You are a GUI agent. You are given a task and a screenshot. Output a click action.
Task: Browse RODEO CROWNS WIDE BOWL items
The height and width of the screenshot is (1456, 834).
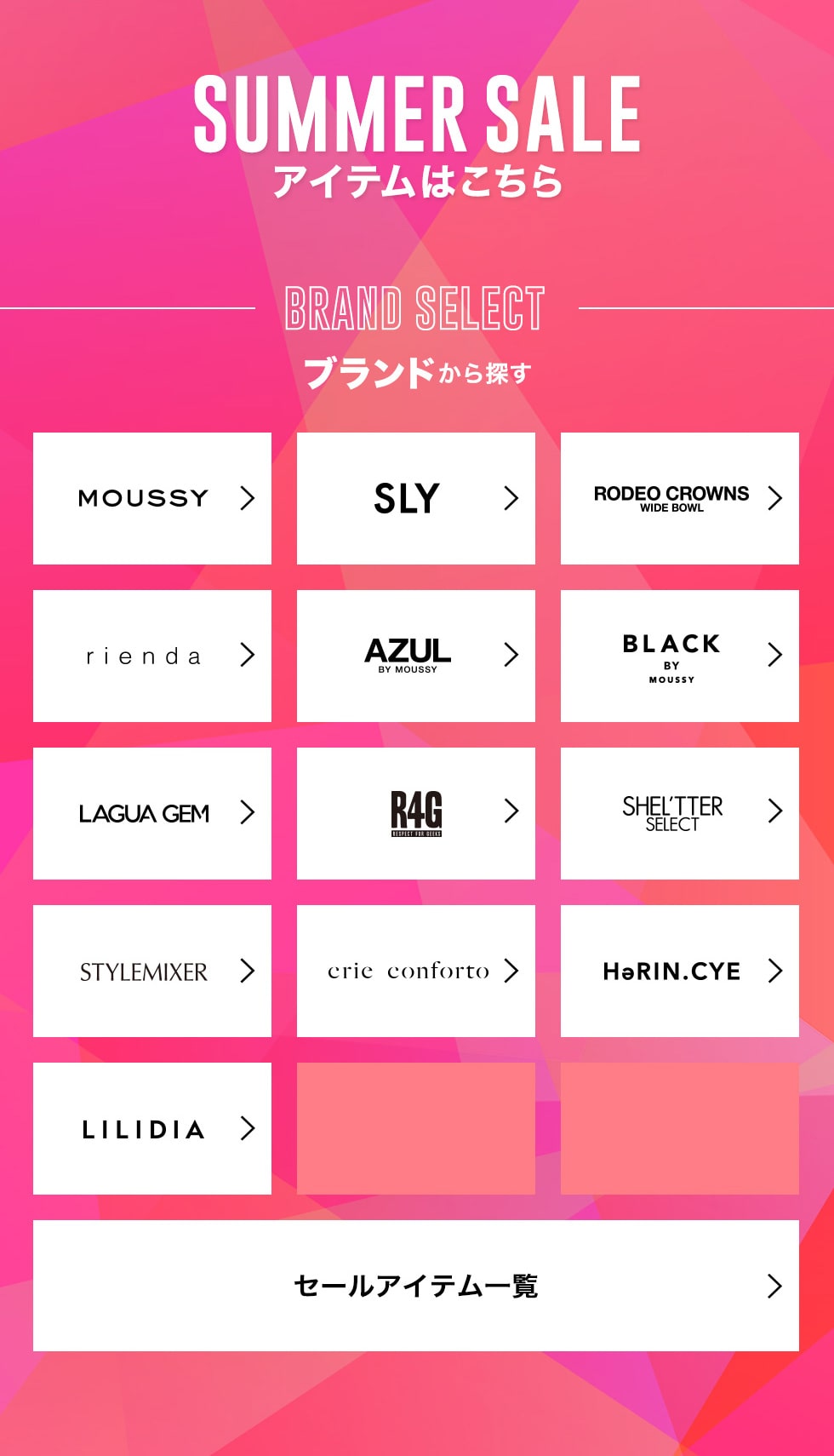pyautogui.click(x=680, y=498)
